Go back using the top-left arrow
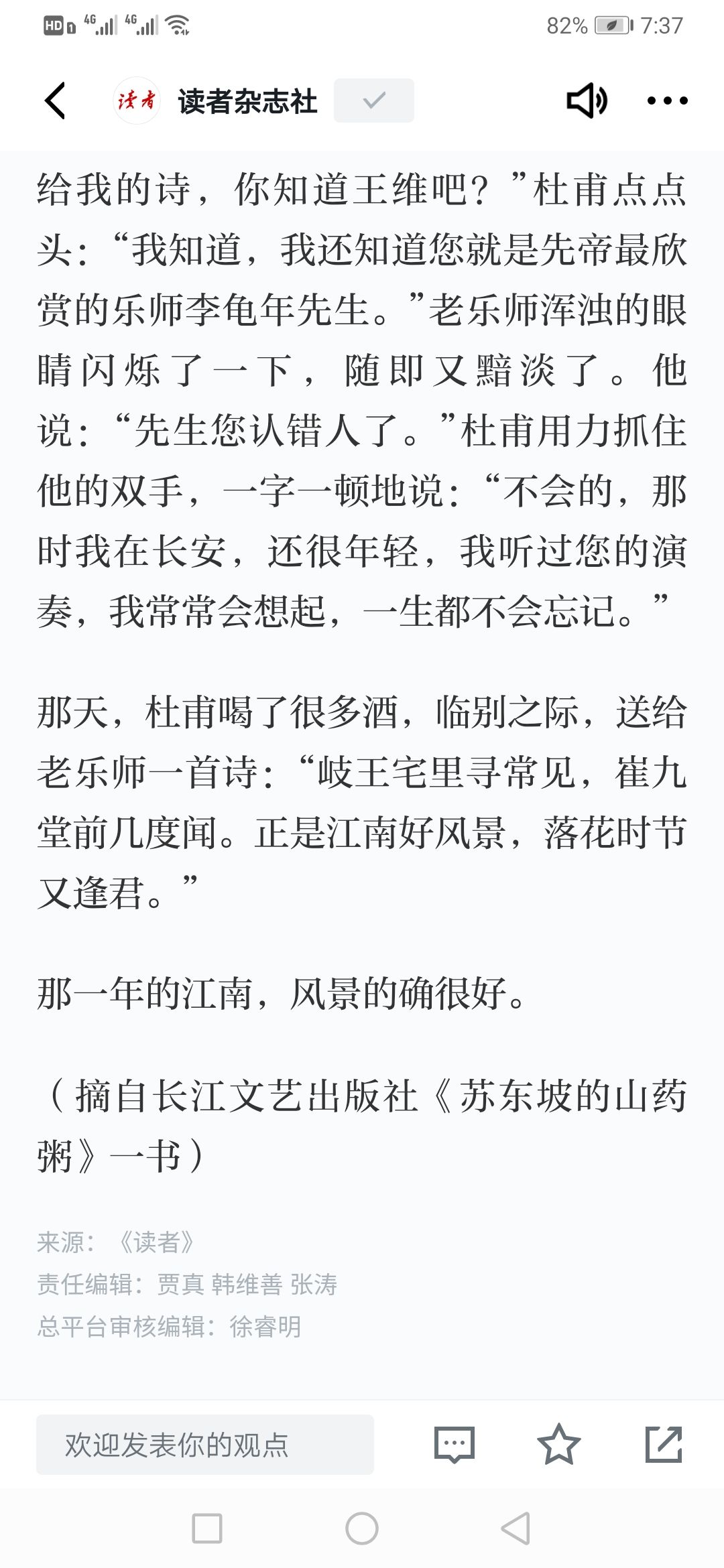Image resolution: width=724 pixels, height=1568 pixels. 55,101
